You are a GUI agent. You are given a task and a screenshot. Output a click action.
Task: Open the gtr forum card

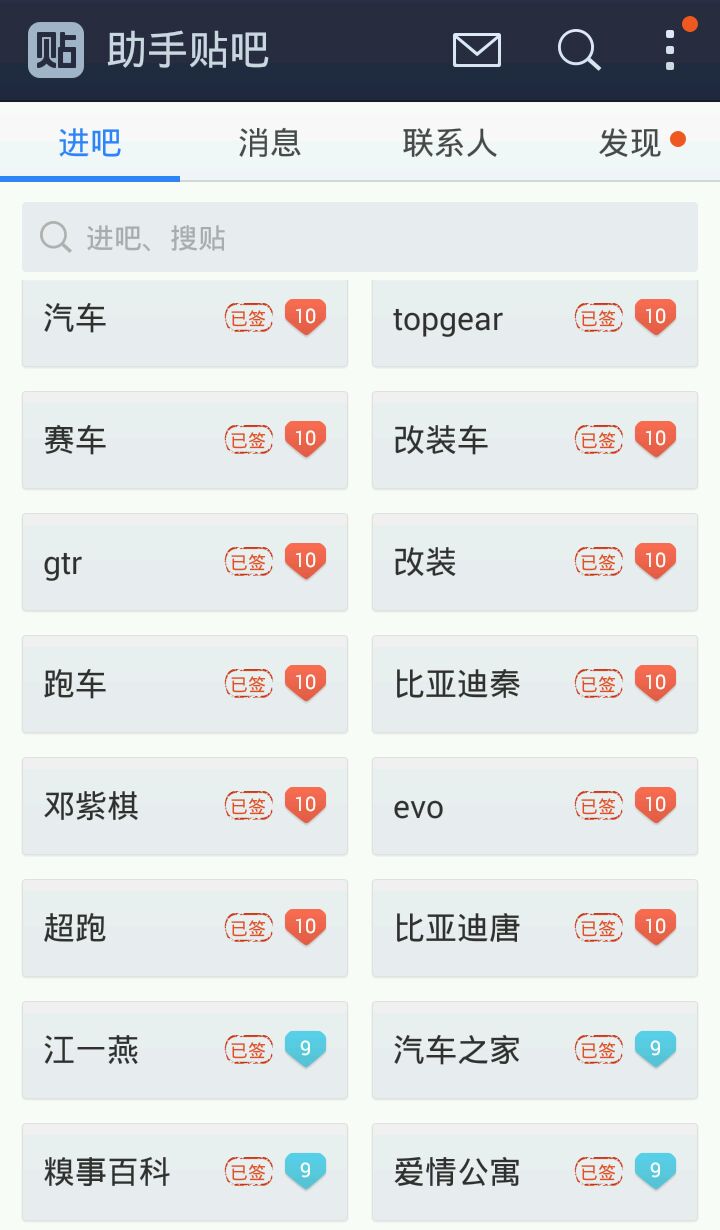click(185, 562)
